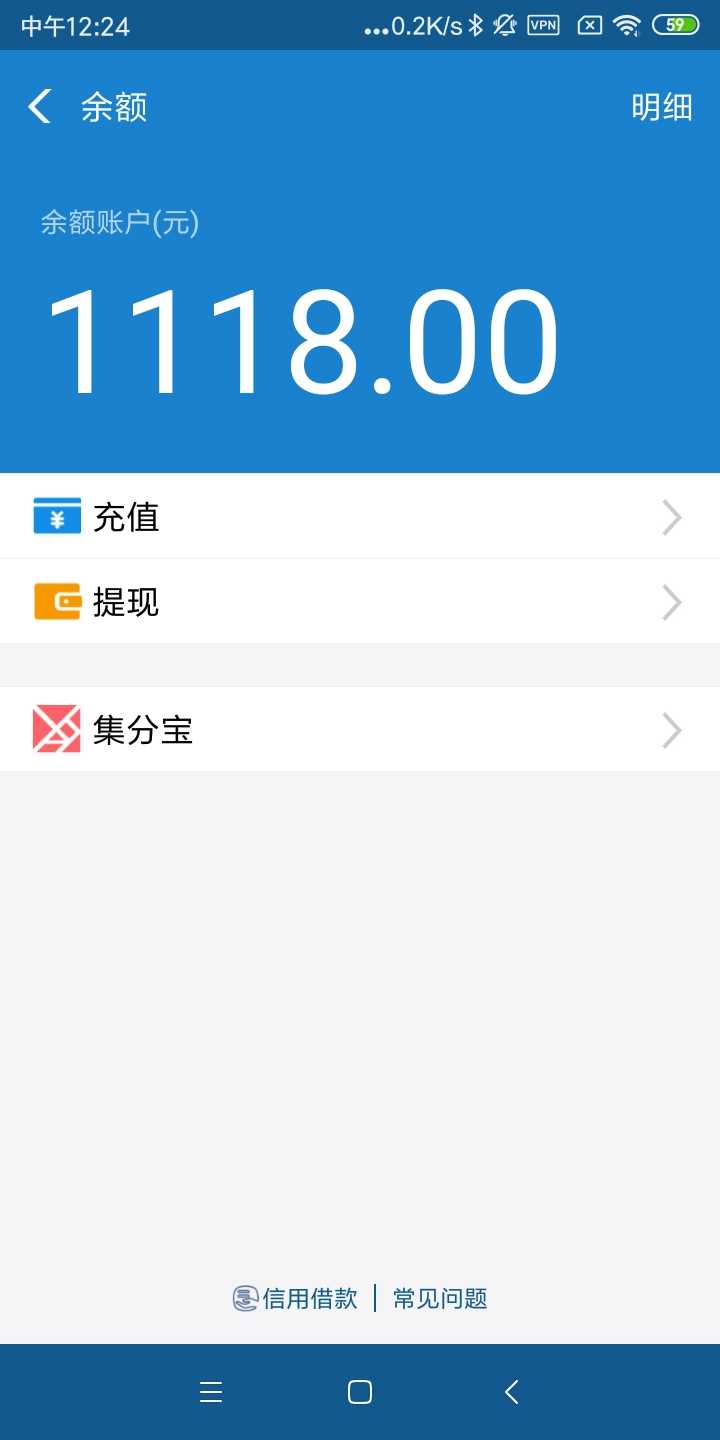Viewport: 720px width, 1440px height.
Task: Click the VPN indicator in the status bar
Action: 543,25
